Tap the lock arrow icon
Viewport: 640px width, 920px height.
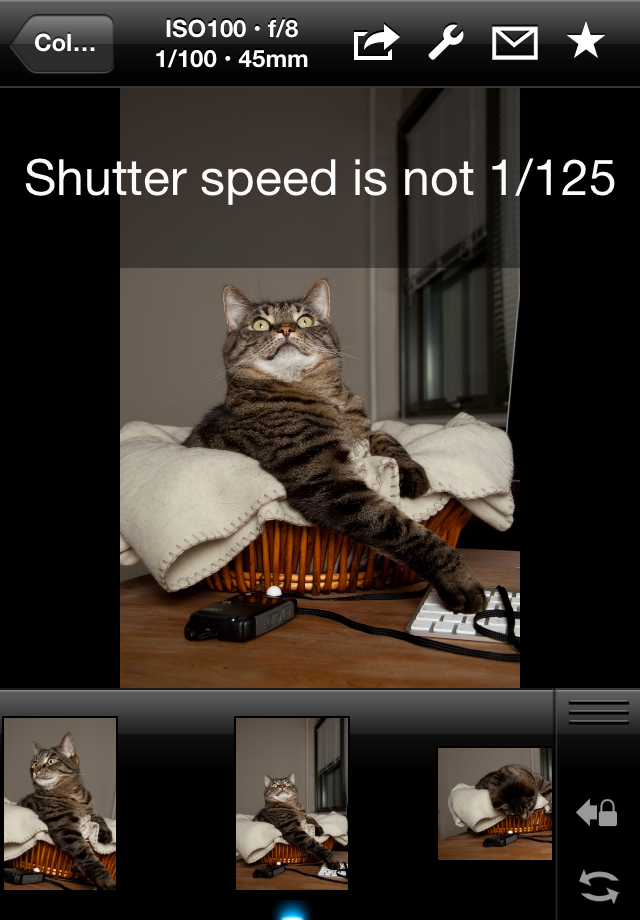click(x=597, y=812)
